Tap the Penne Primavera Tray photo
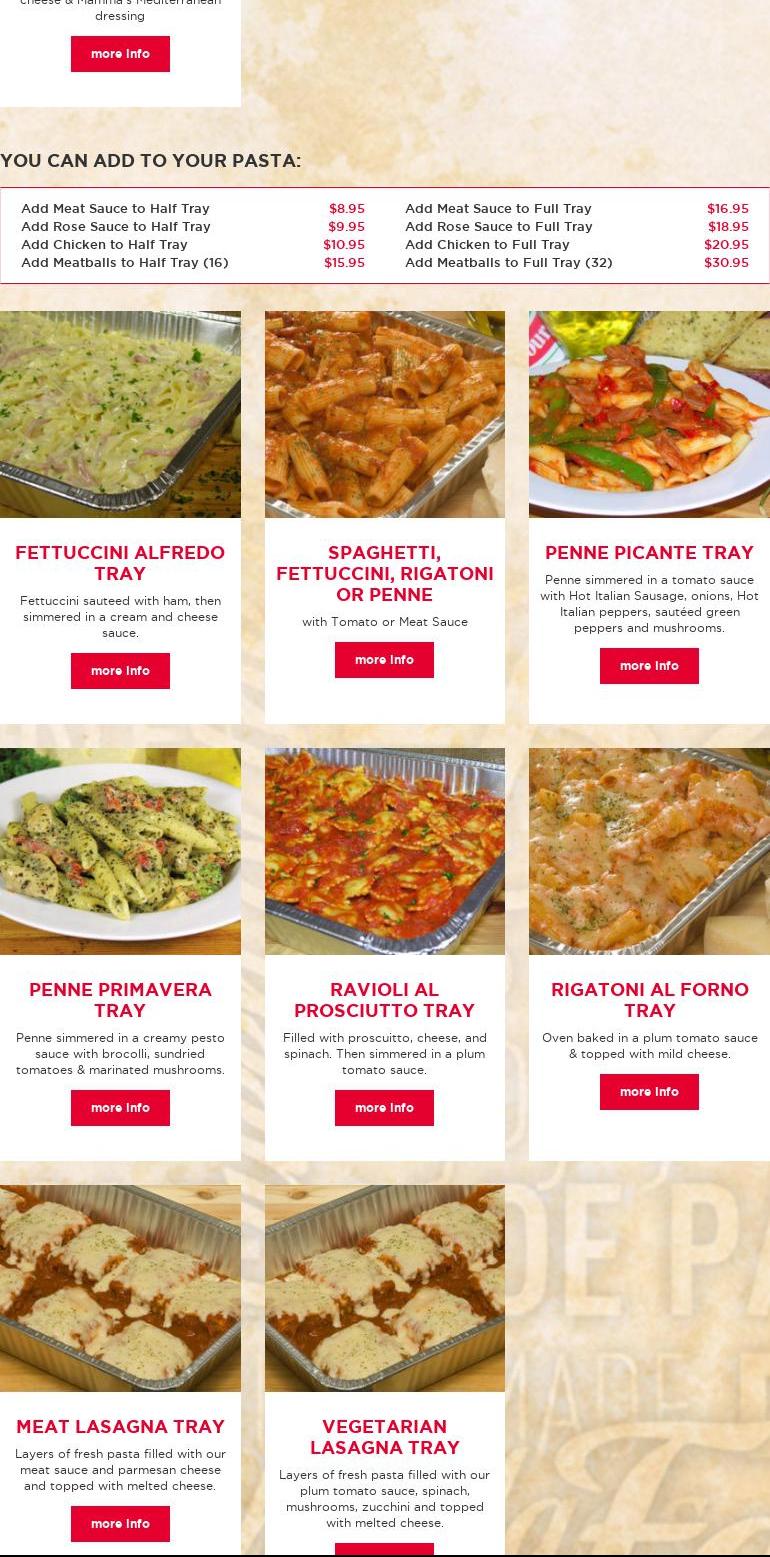 pyautogui.click(x=120, y=851)
